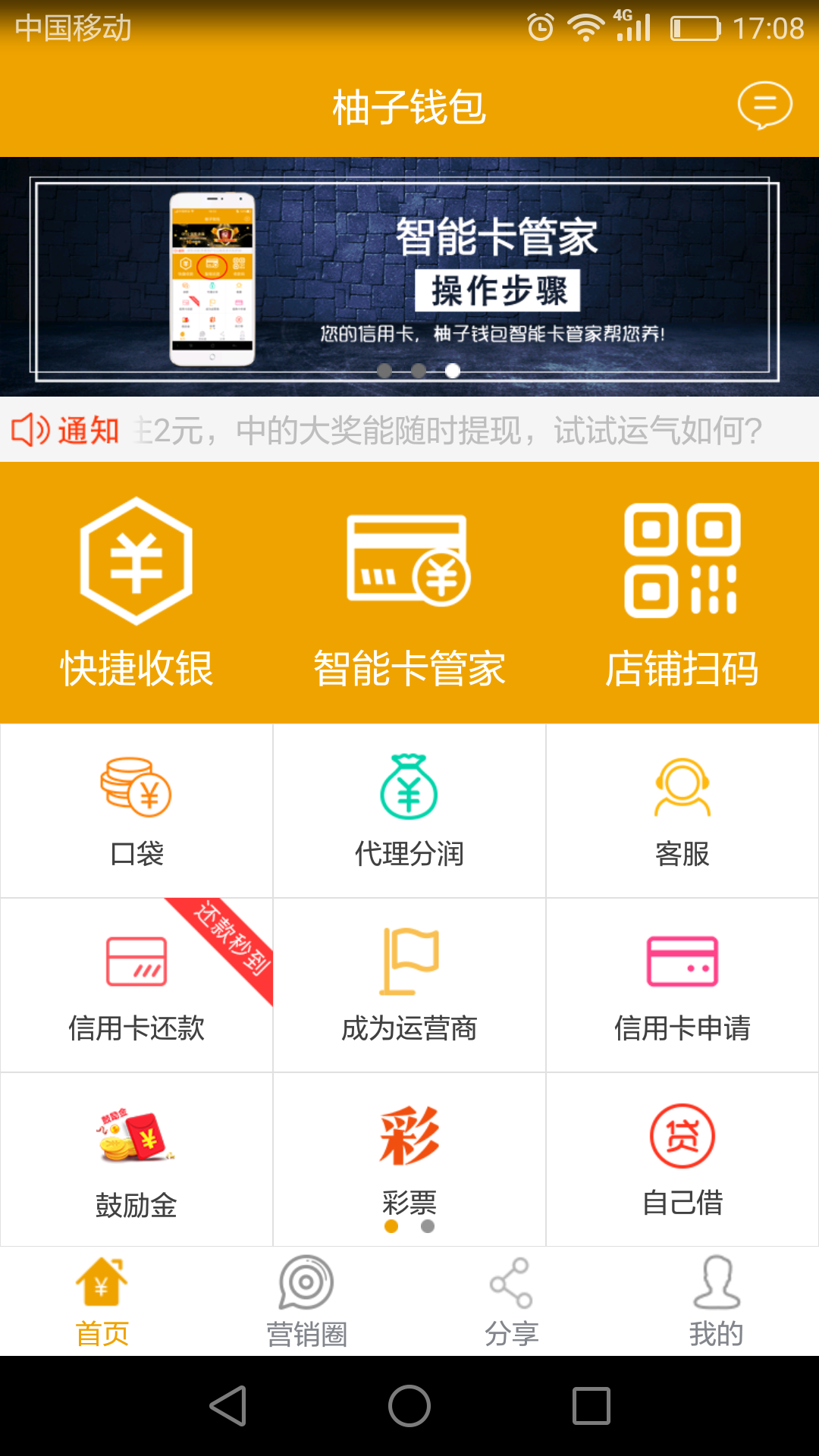View 代理分润
Image resolution: width=819 pixels, height=1456 pixels.
pyautogui.click(x=409, y=811)
